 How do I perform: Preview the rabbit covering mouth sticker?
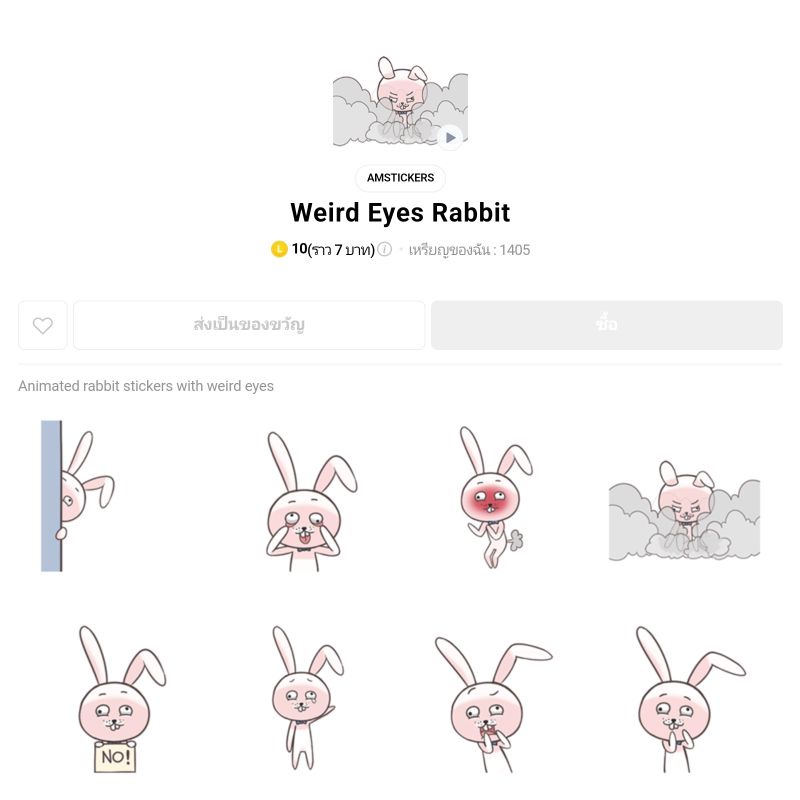click(x=492, y=704)
